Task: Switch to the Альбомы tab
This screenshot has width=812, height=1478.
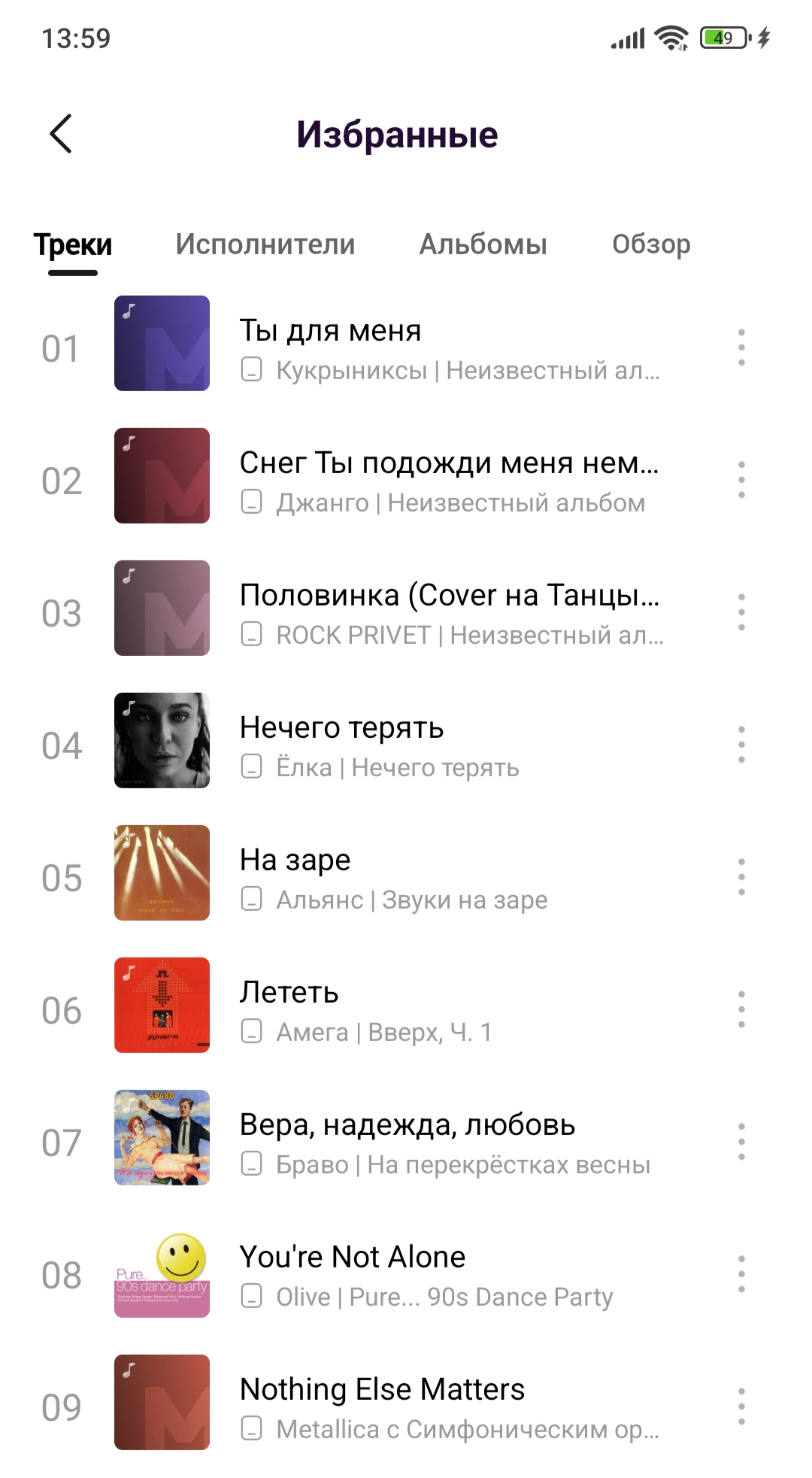Action: tap(483, 244)
